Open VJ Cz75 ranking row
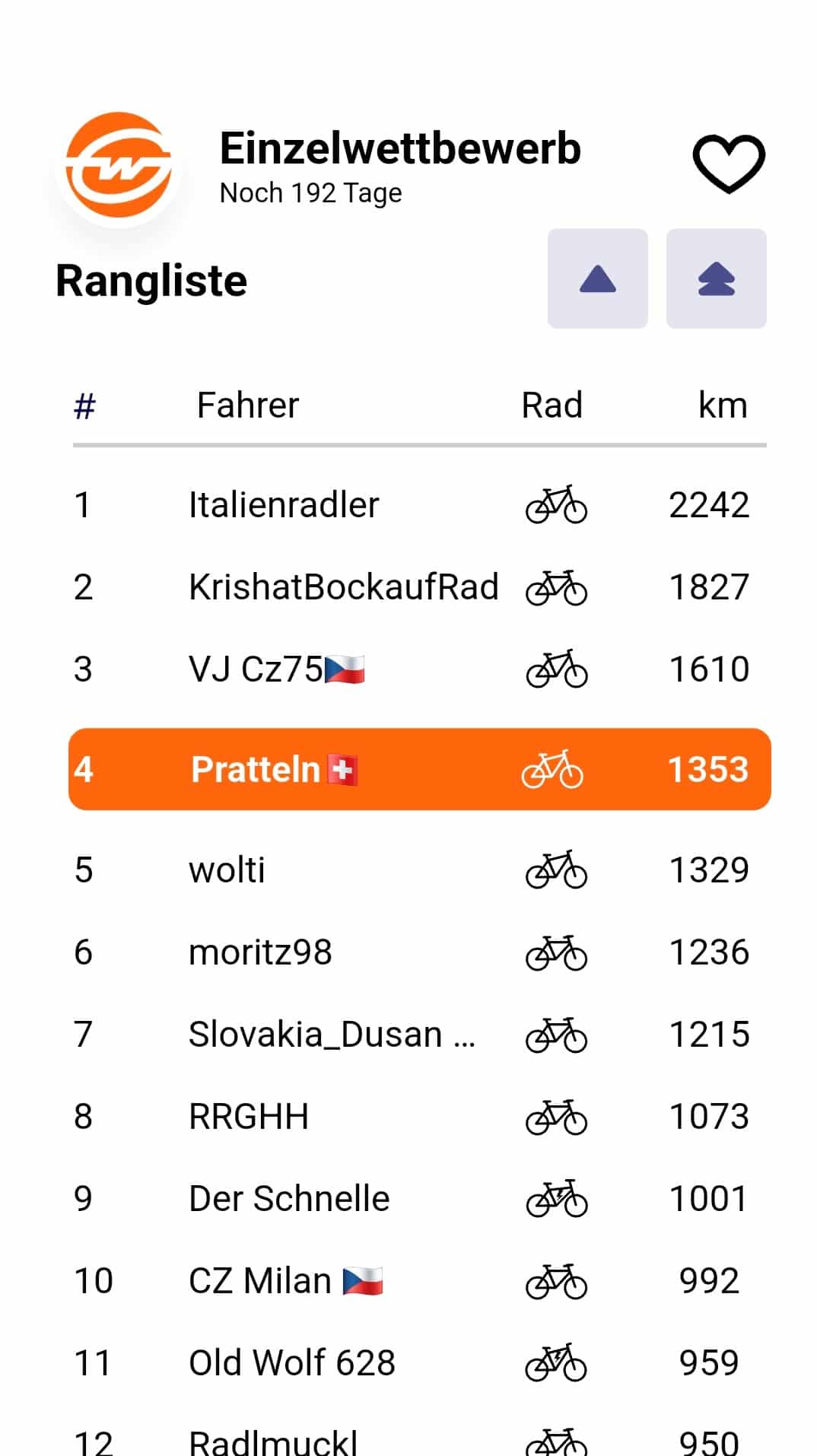 pos(420,669)
